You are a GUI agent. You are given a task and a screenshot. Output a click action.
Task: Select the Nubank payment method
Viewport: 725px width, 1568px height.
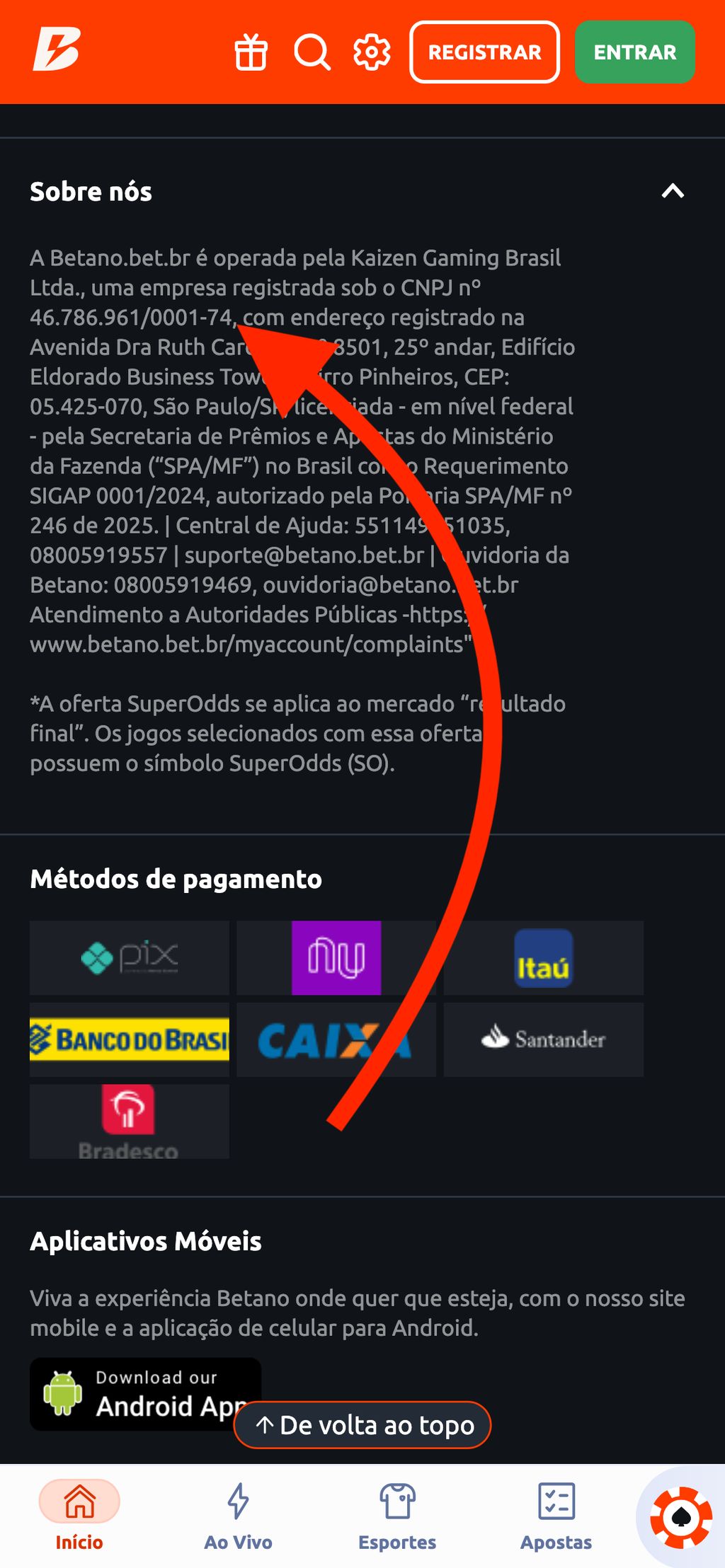click(336, 959)
